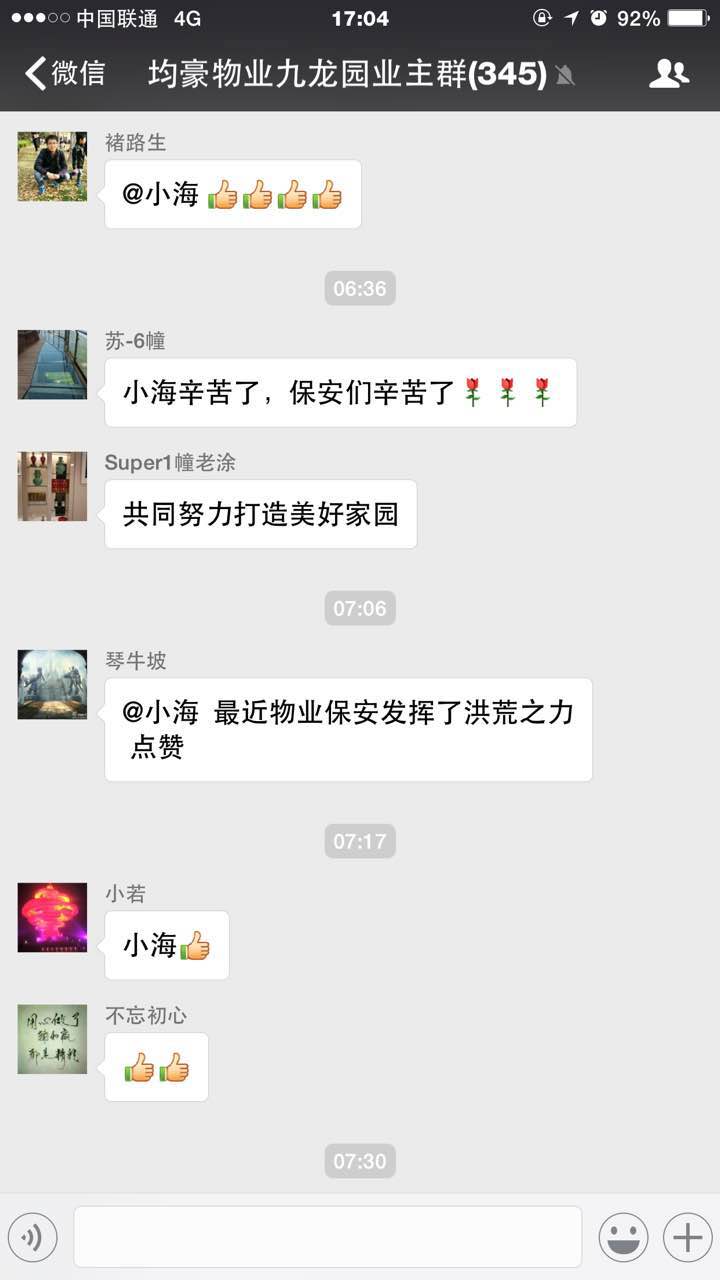
Task: View 褚路生's profile avatar
Action: 52,166
